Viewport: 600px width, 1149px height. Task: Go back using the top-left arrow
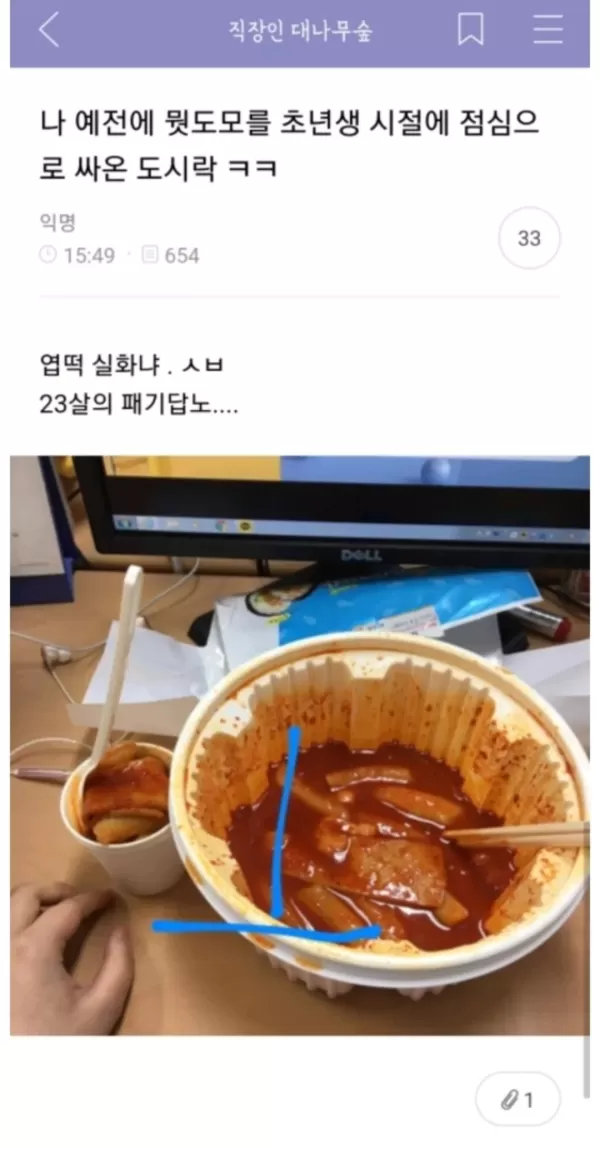[x=48, y=31]
